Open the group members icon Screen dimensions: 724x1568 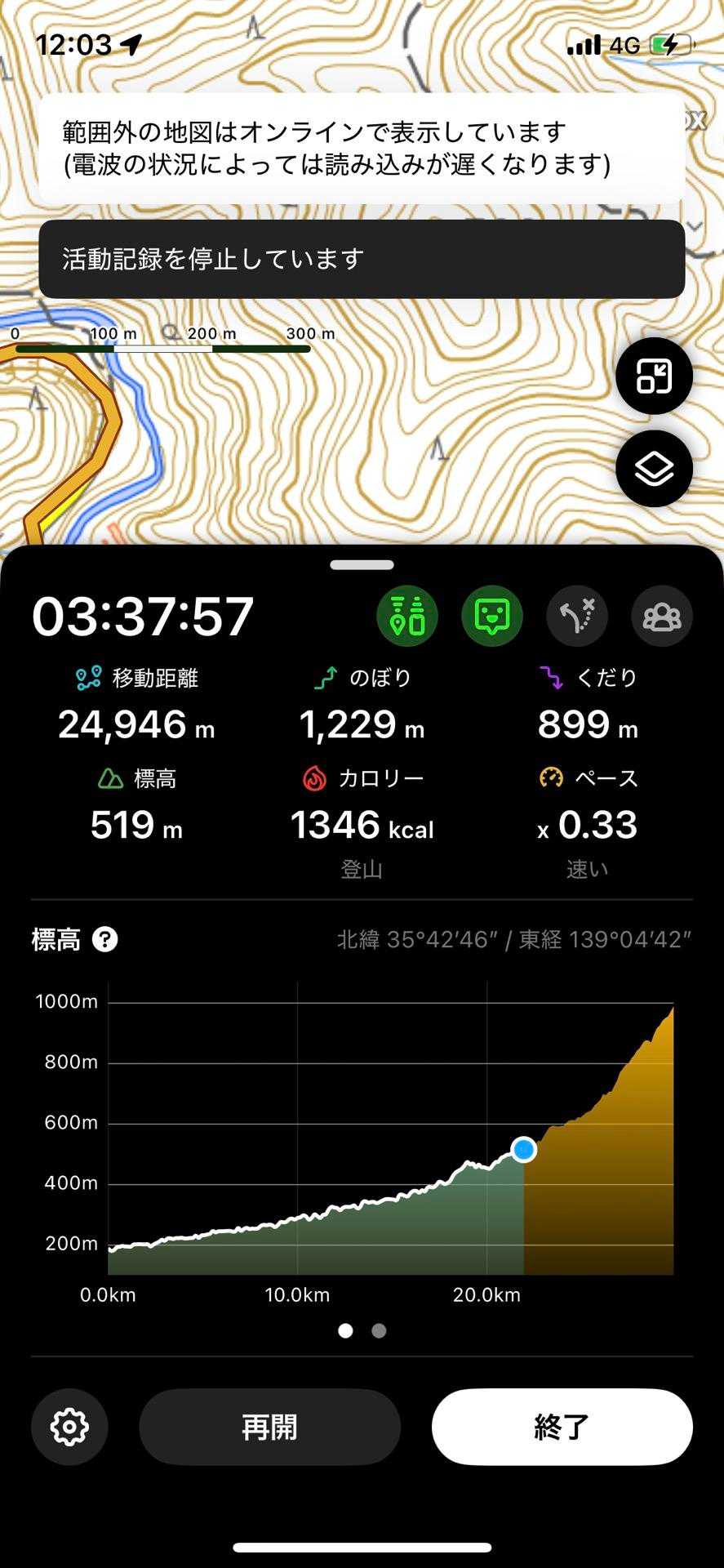click(662, 616)
